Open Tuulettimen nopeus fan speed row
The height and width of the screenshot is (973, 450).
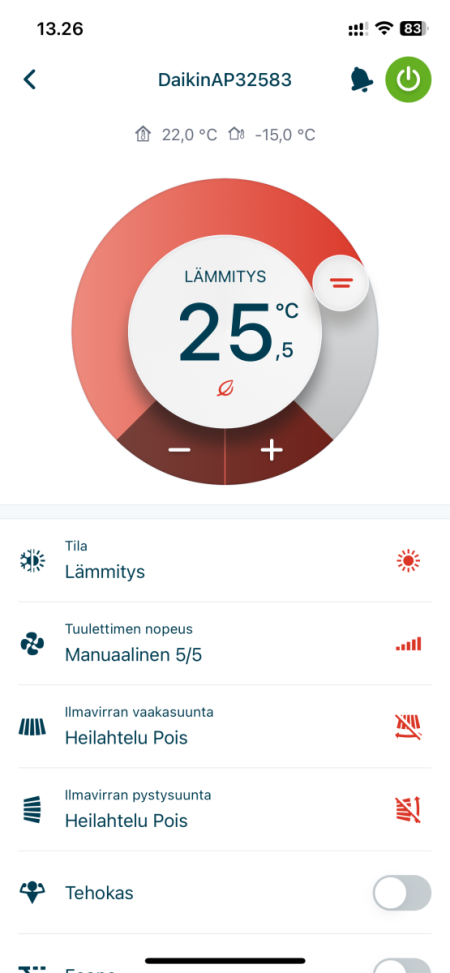pos(225,644)
